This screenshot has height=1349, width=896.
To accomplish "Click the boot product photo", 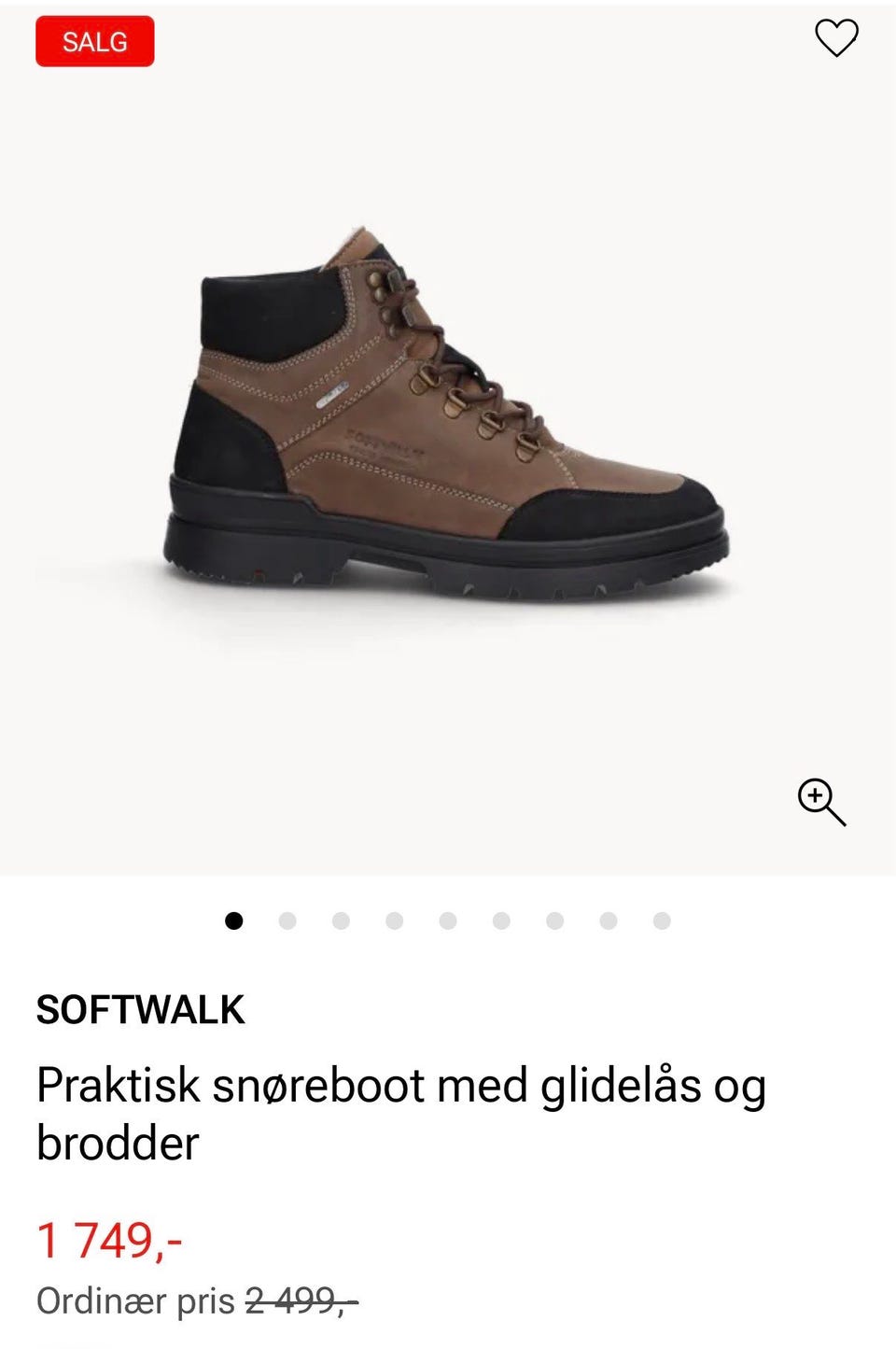I will (x=448, y=420).
